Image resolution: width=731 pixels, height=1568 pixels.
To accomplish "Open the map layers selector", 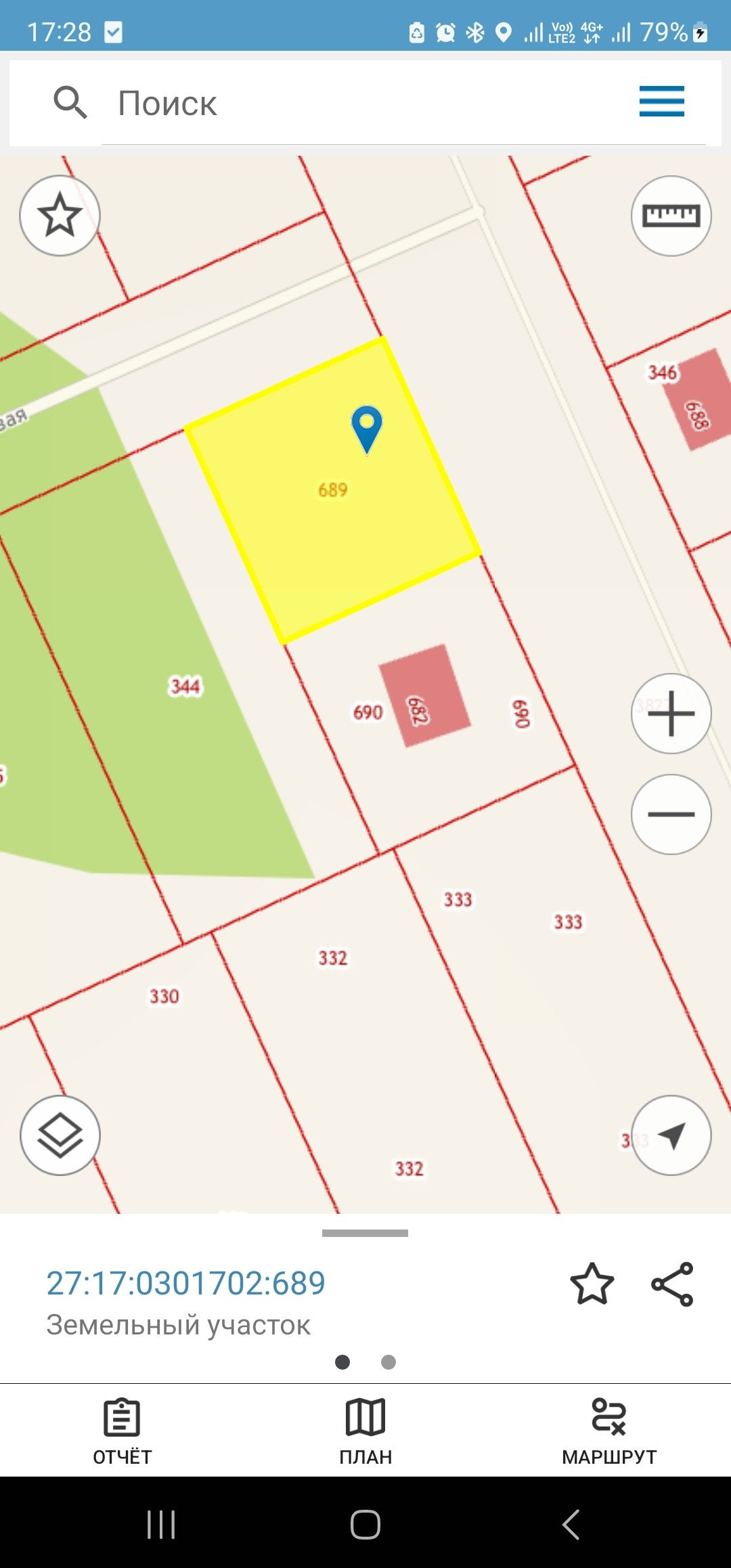I will 60,1135.
